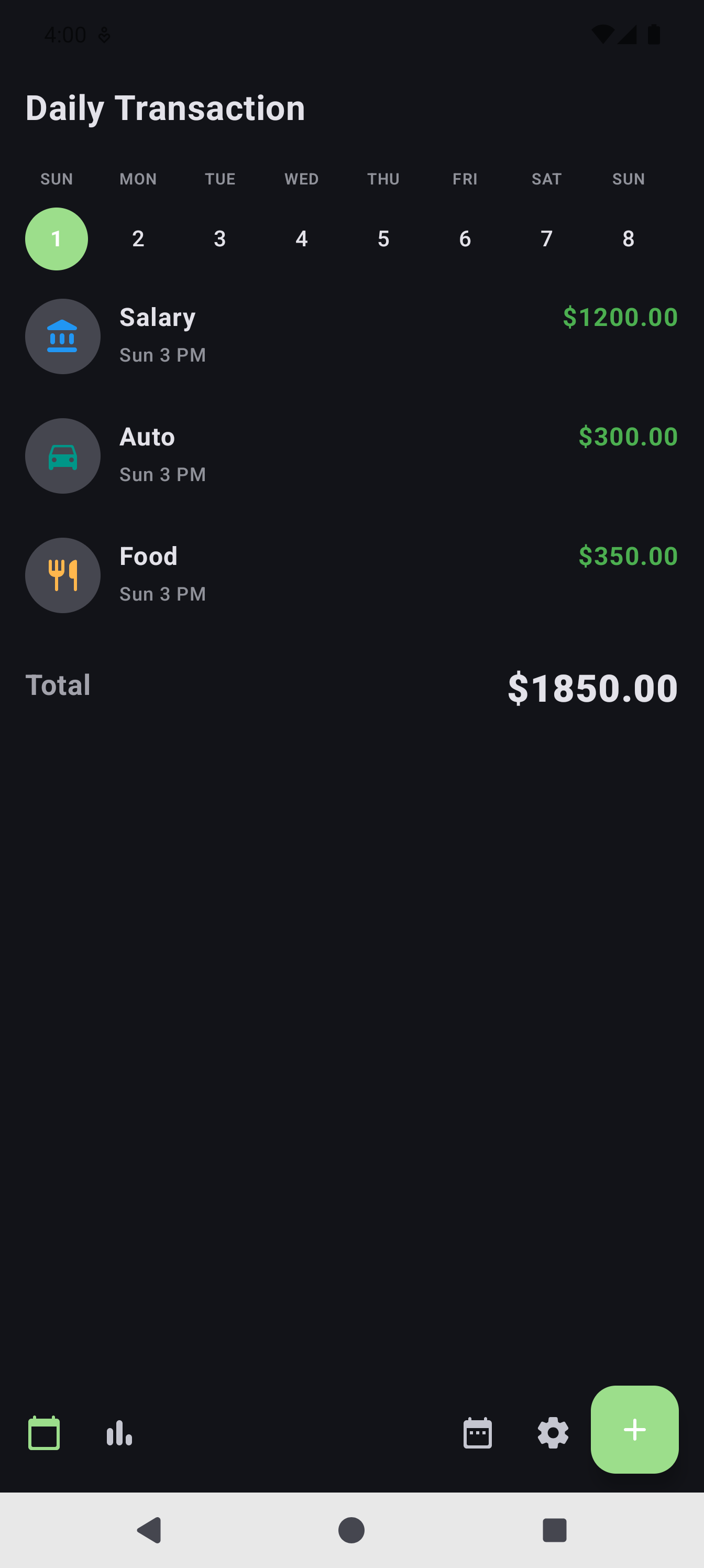This screenshot has height=1568, width=704.
Task: Tap the Total amount $1850.00
Action: 592,687
